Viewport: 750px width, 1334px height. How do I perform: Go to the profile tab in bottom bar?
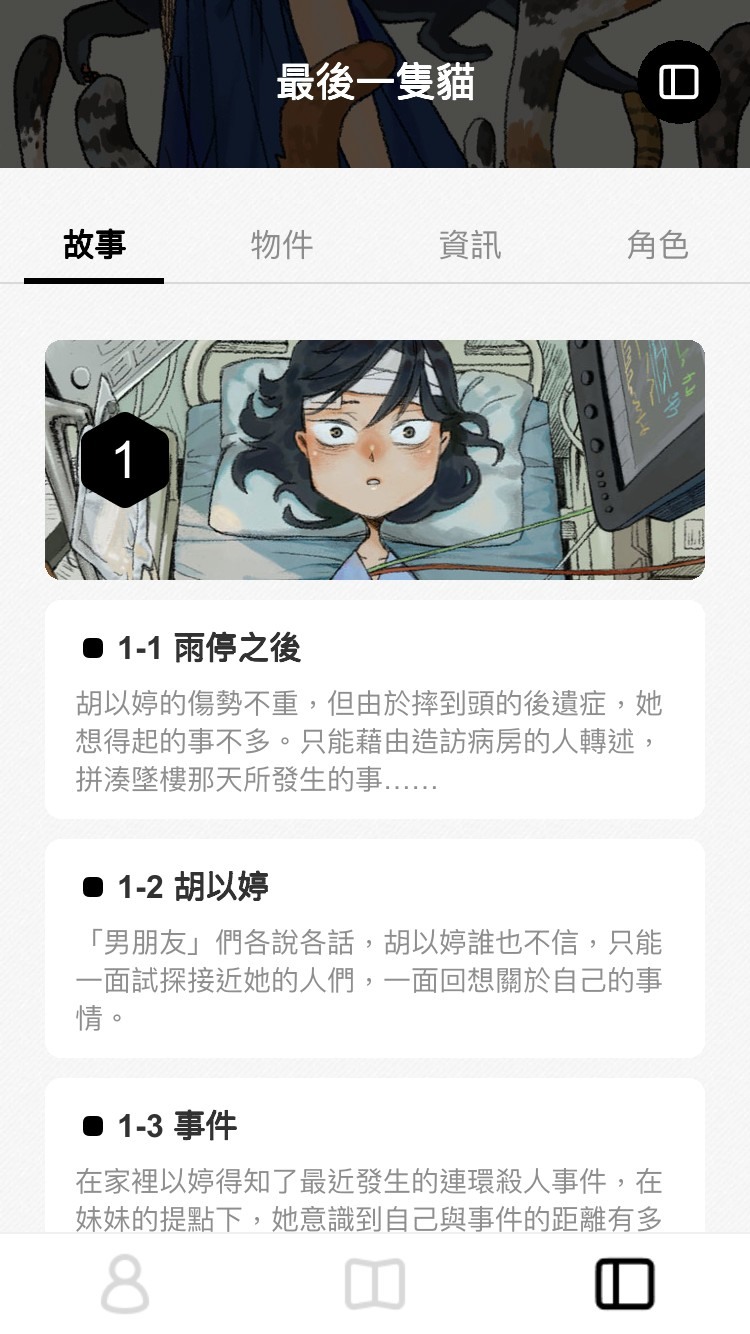(125, 1285)
